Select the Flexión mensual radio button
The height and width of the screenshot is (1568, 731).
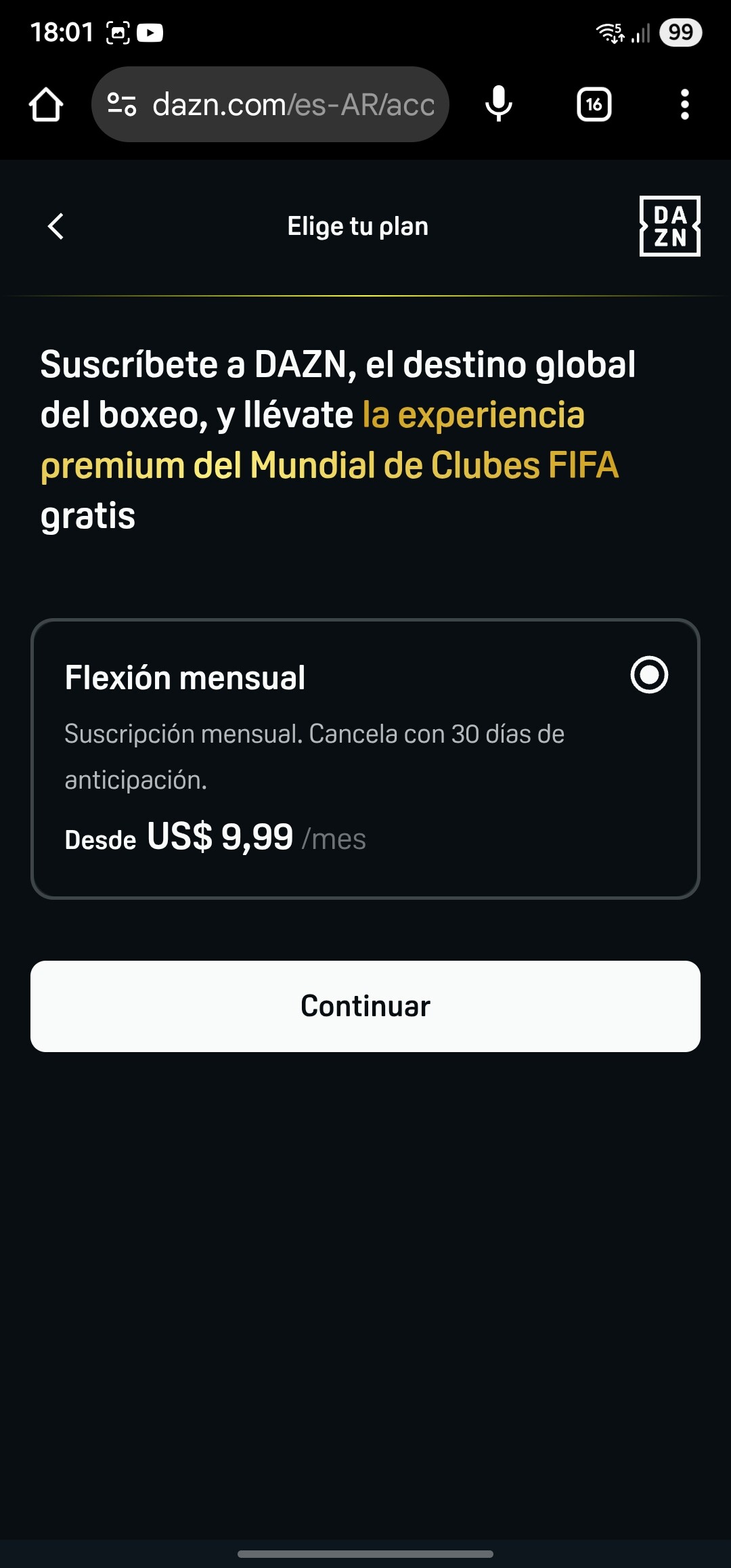(x=649, y=675)
